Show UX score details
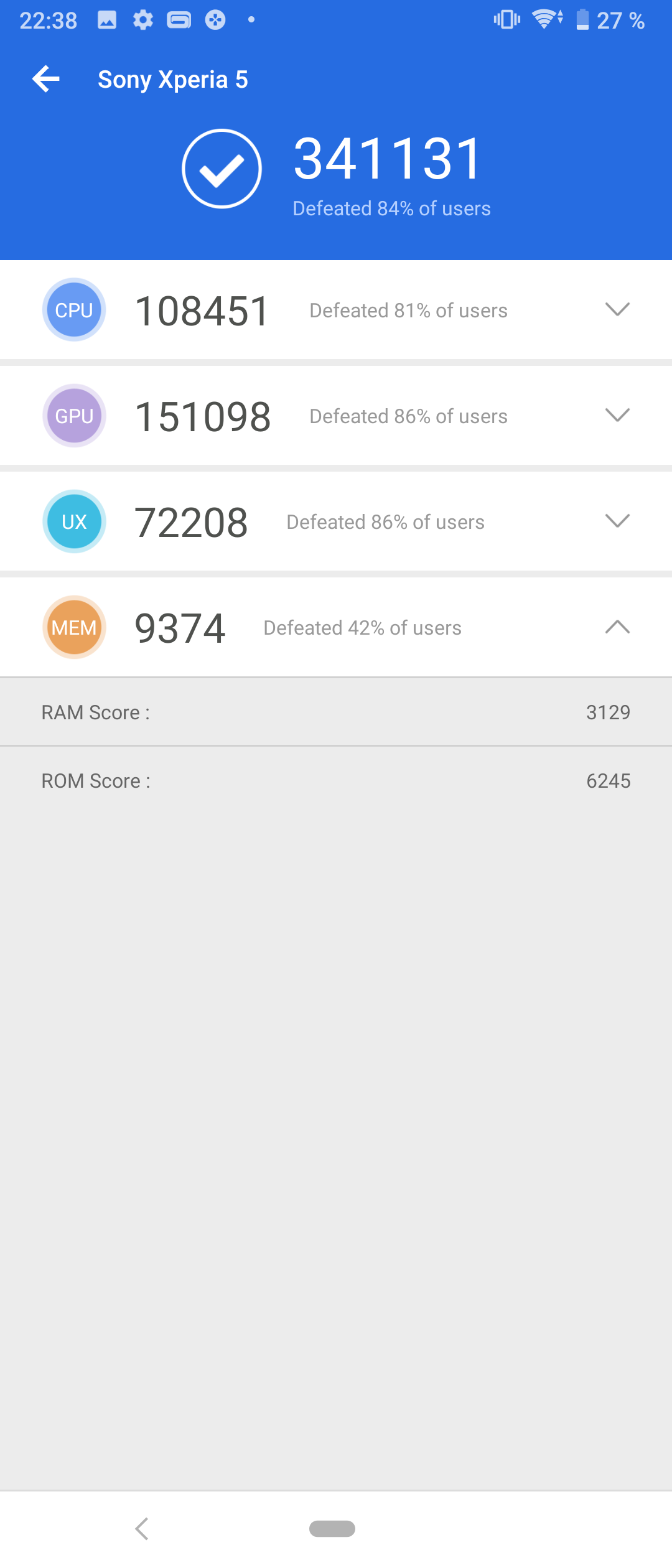 click(617, 521)
